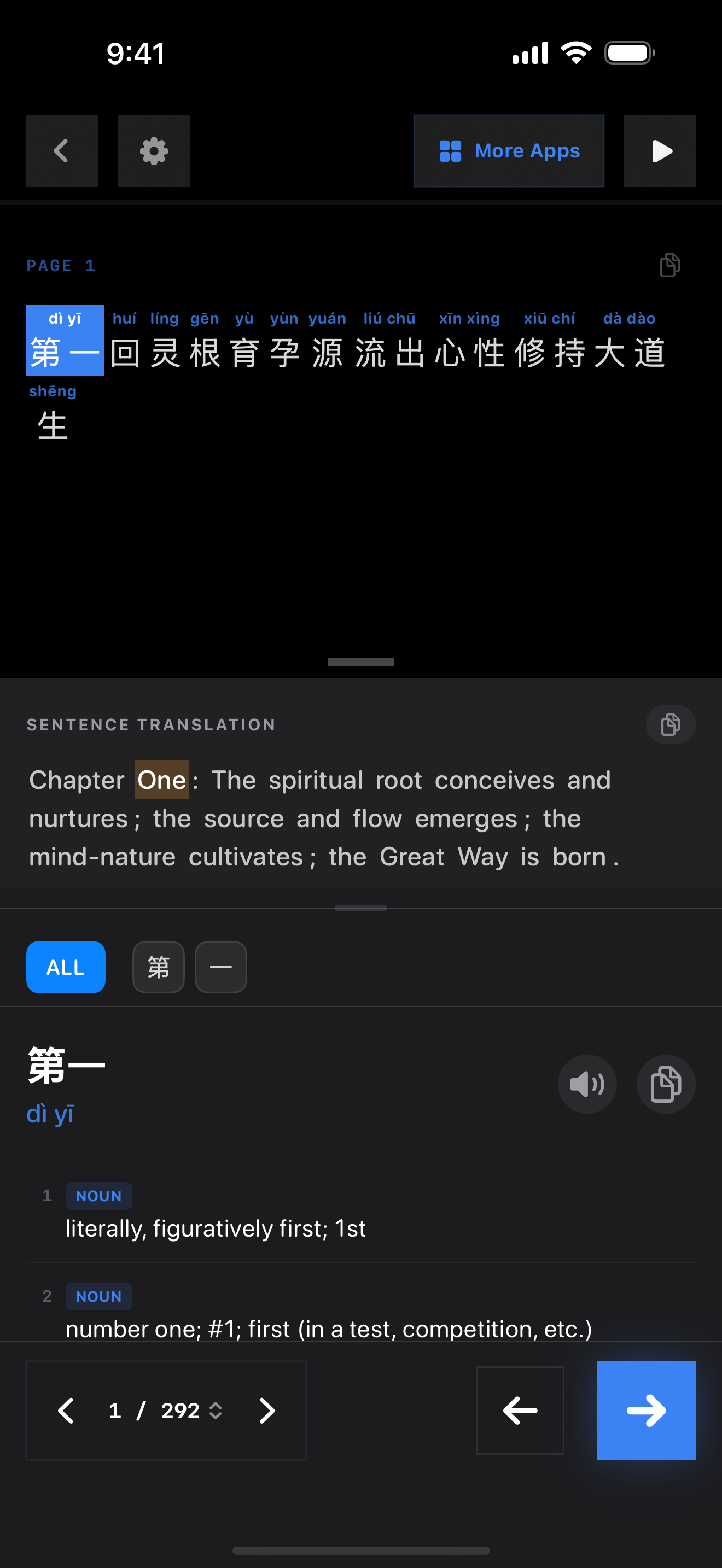The width and height of the screenshot is (722, 1568).
Task: Select the 第 character chip
Action: tap(158, 967)
